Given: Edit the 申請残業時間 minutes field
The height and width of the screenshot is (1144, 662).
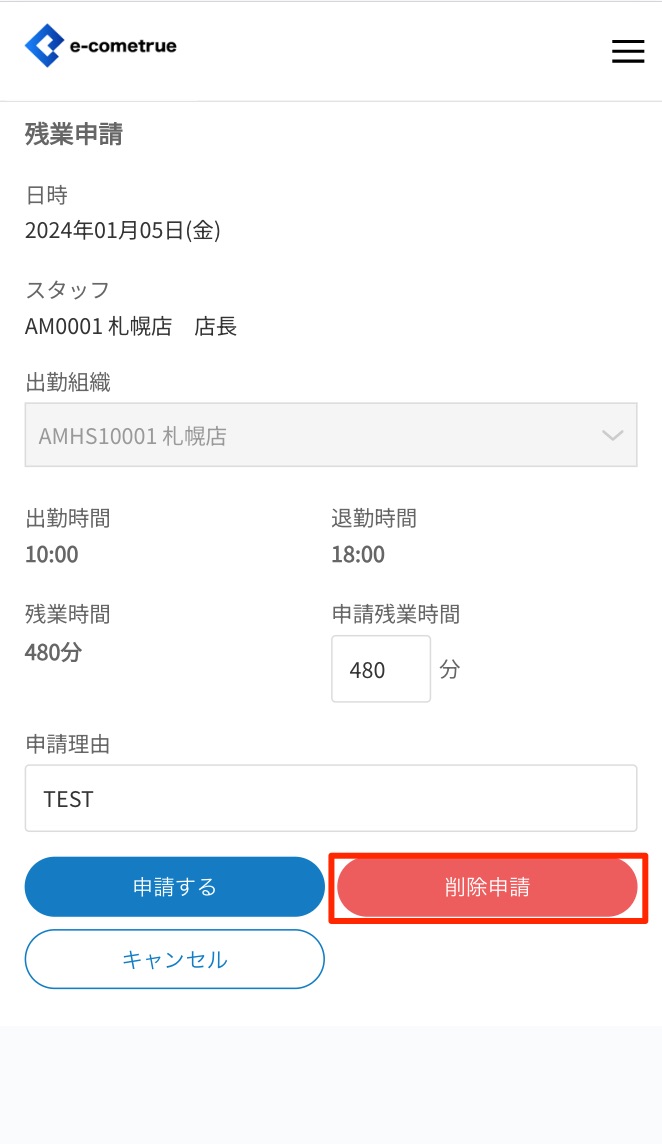Looking at the screenshot, I should (x=380, y=669).
